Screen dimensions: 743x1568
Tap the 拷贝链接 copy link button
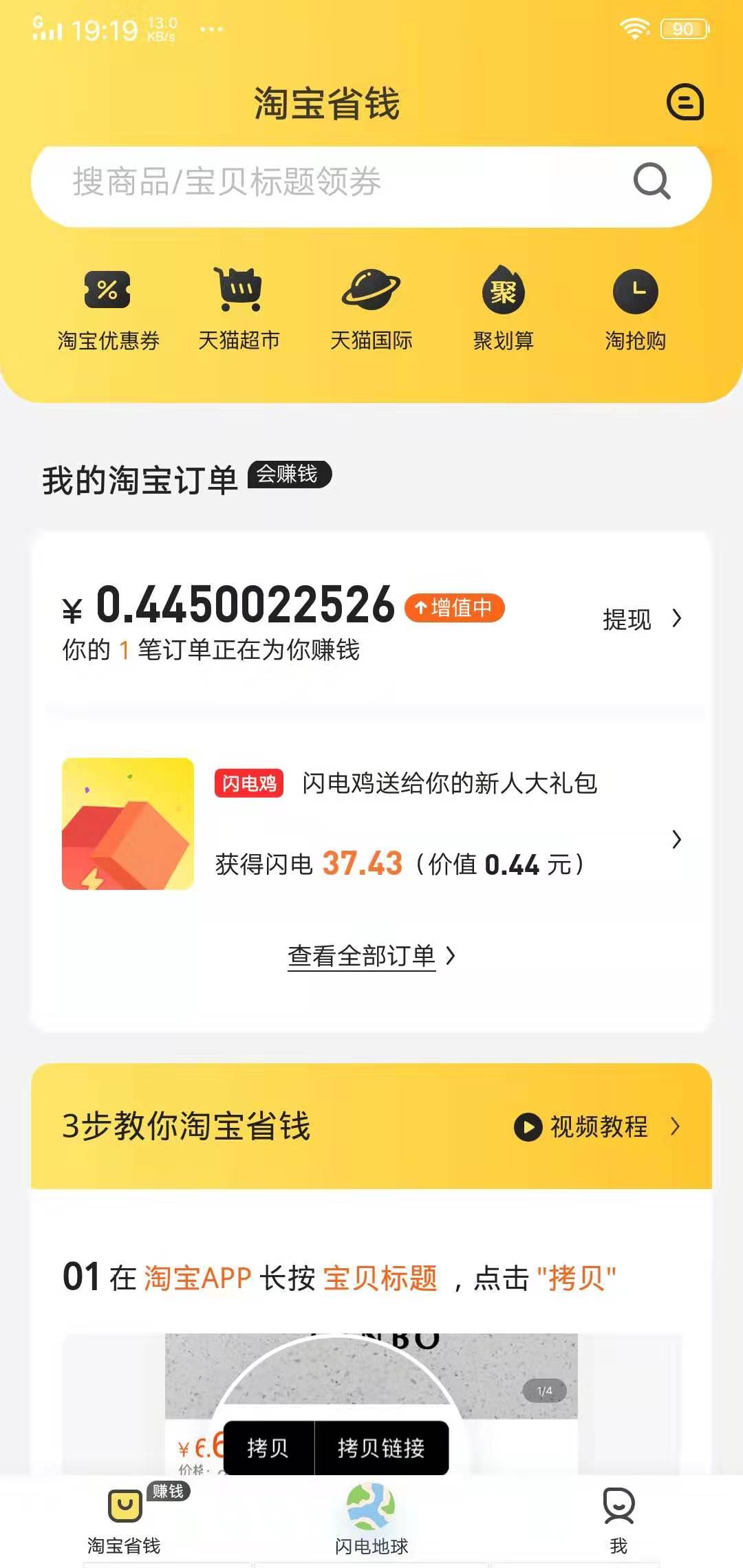[383, 1448]
